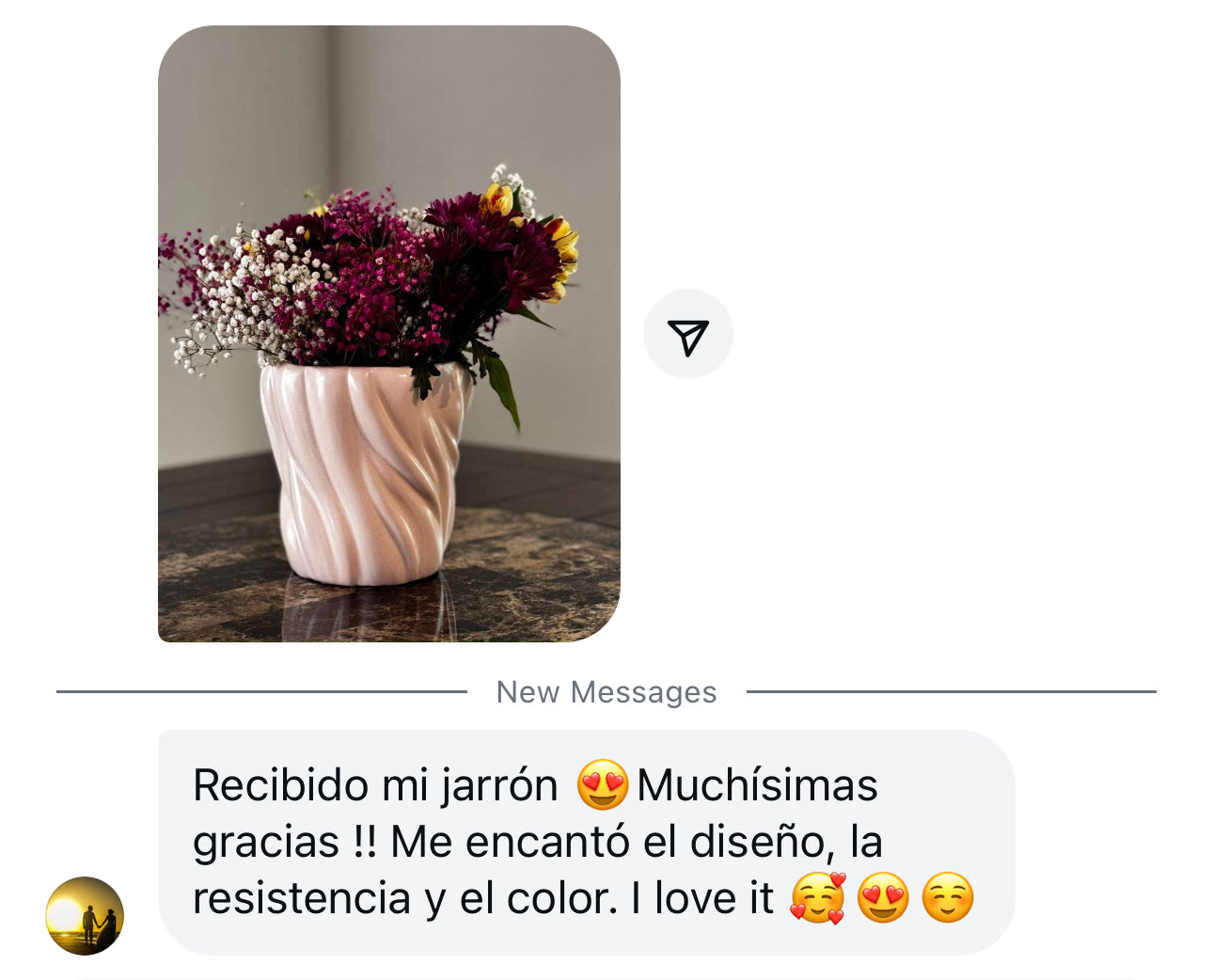Open the sender's sunset profile picture
Image resolution: width=1213 pixels, height=980 pixels.
click(x=85, y=916)
